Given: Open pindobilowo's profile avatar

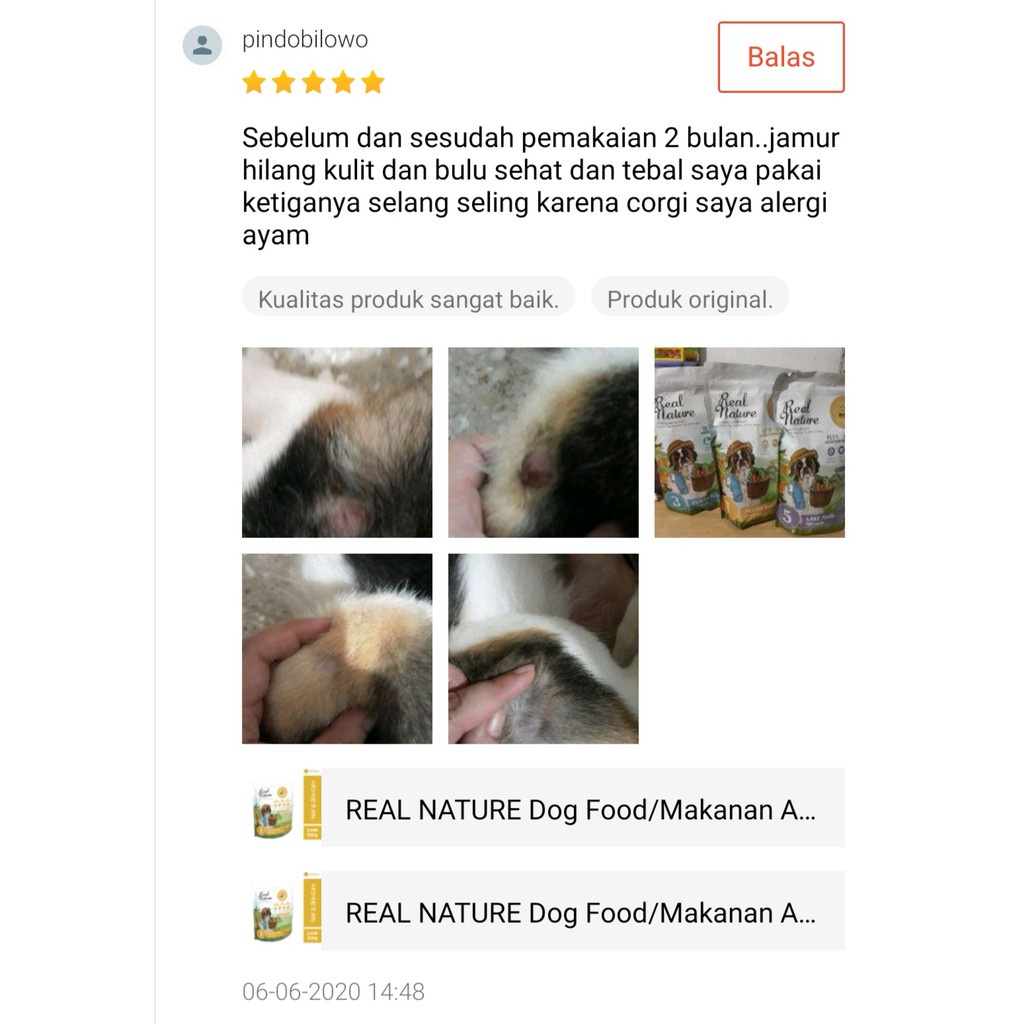Looking at the screenshot, I should coord(202,45).
